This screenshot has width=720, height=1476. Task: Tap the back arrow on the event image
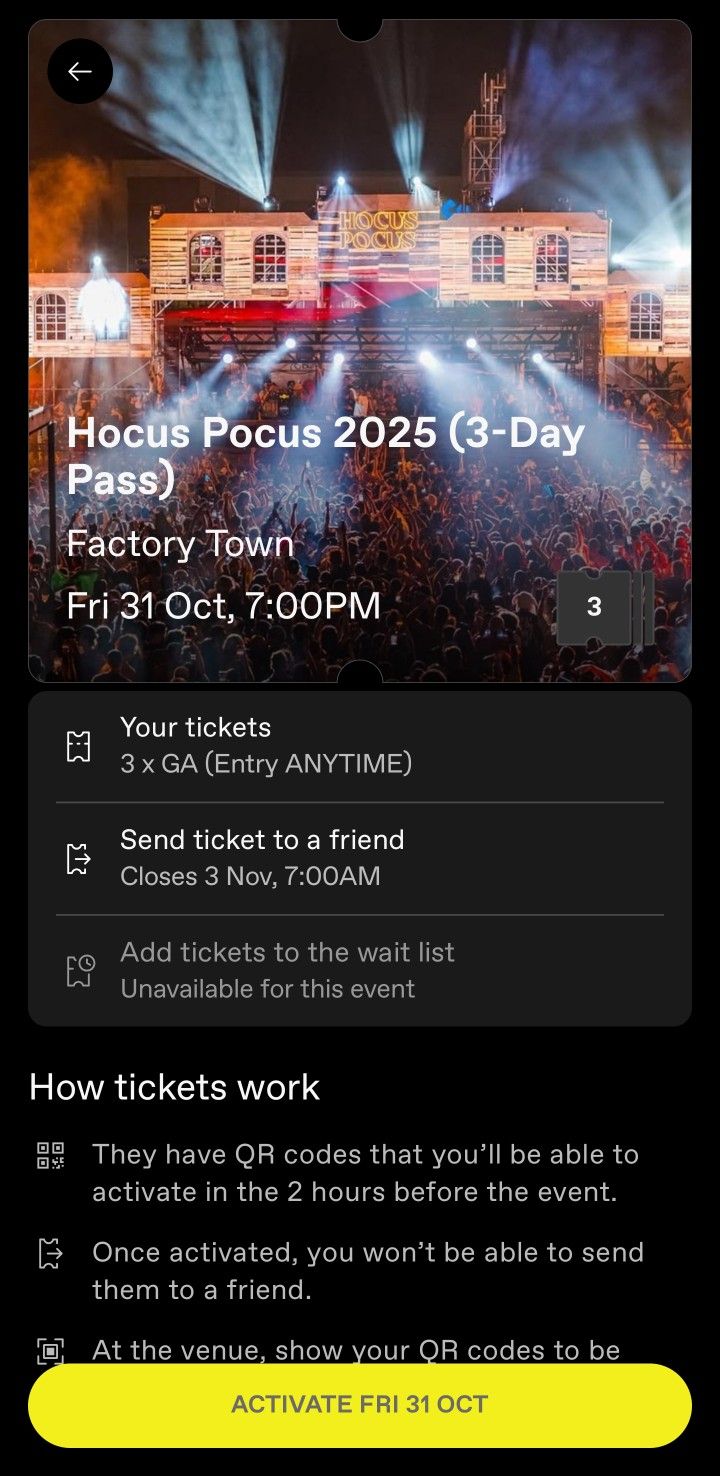[x=80, y=71]
